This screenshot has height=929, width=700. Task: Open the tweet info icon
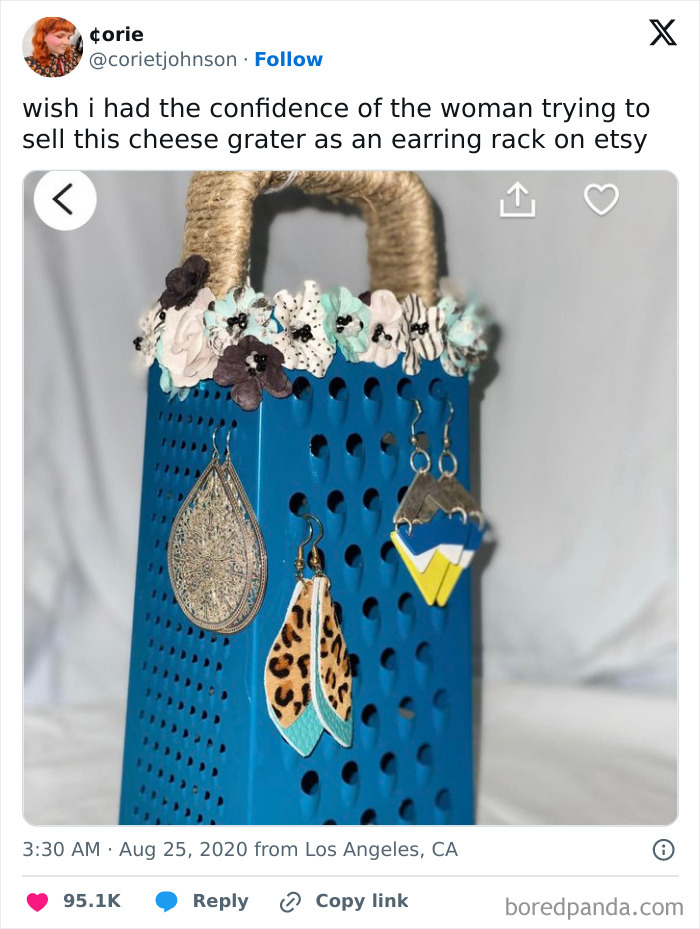662,850
